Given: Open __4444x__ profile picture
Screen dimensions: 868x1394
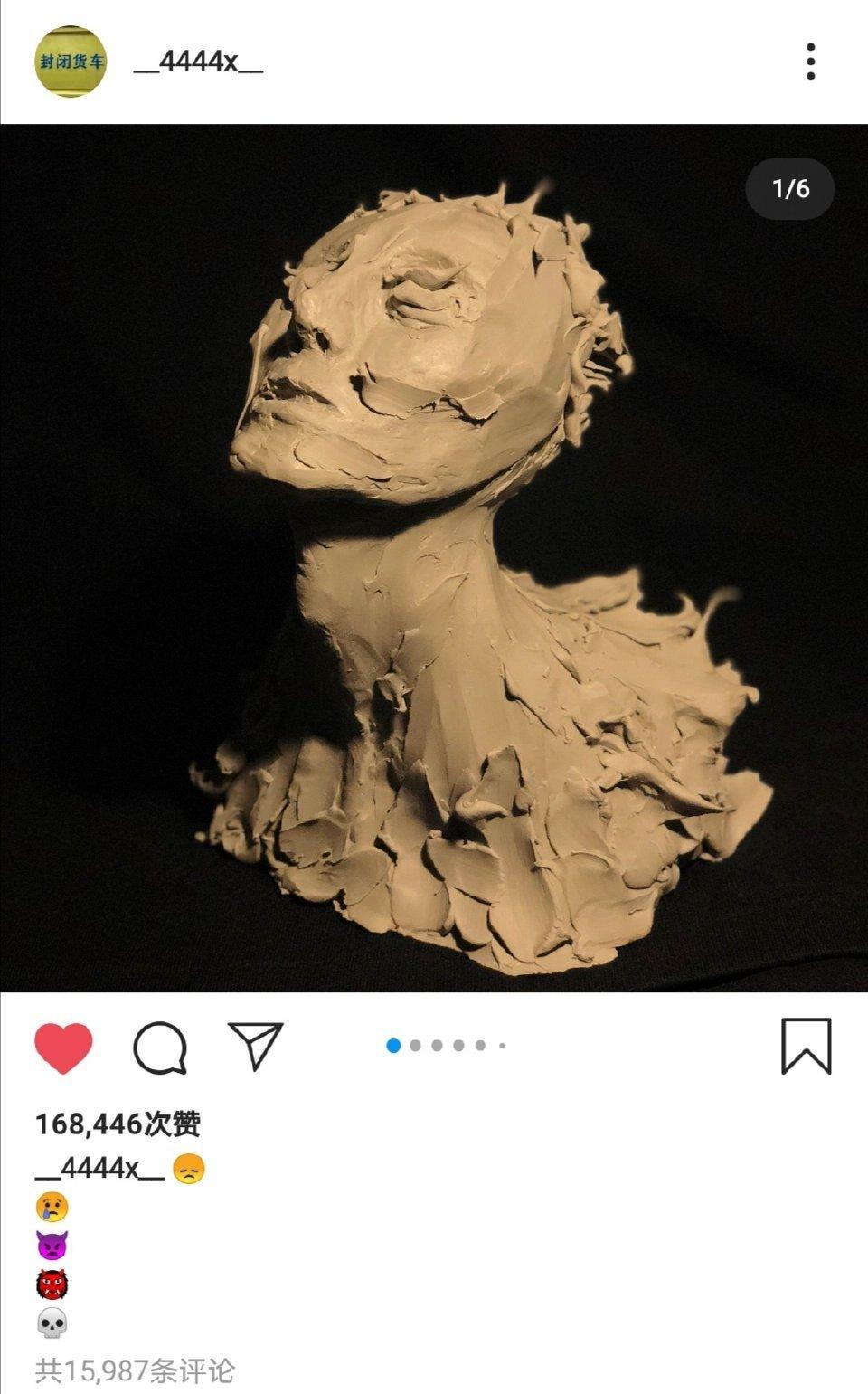Looking at the screenshot, I should [x=71, y=62].
